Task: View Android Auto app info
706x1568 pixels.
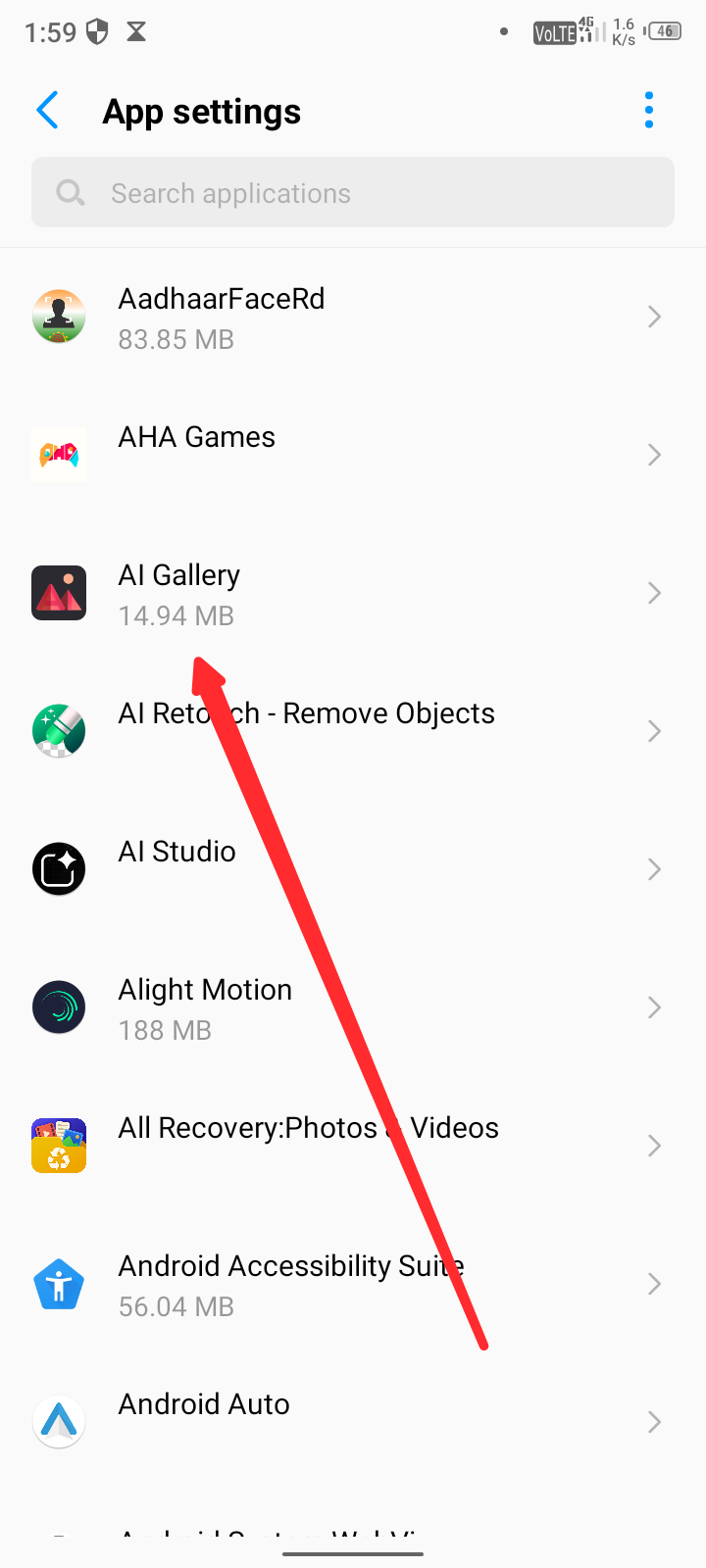Action: [x=353, y=1422]
